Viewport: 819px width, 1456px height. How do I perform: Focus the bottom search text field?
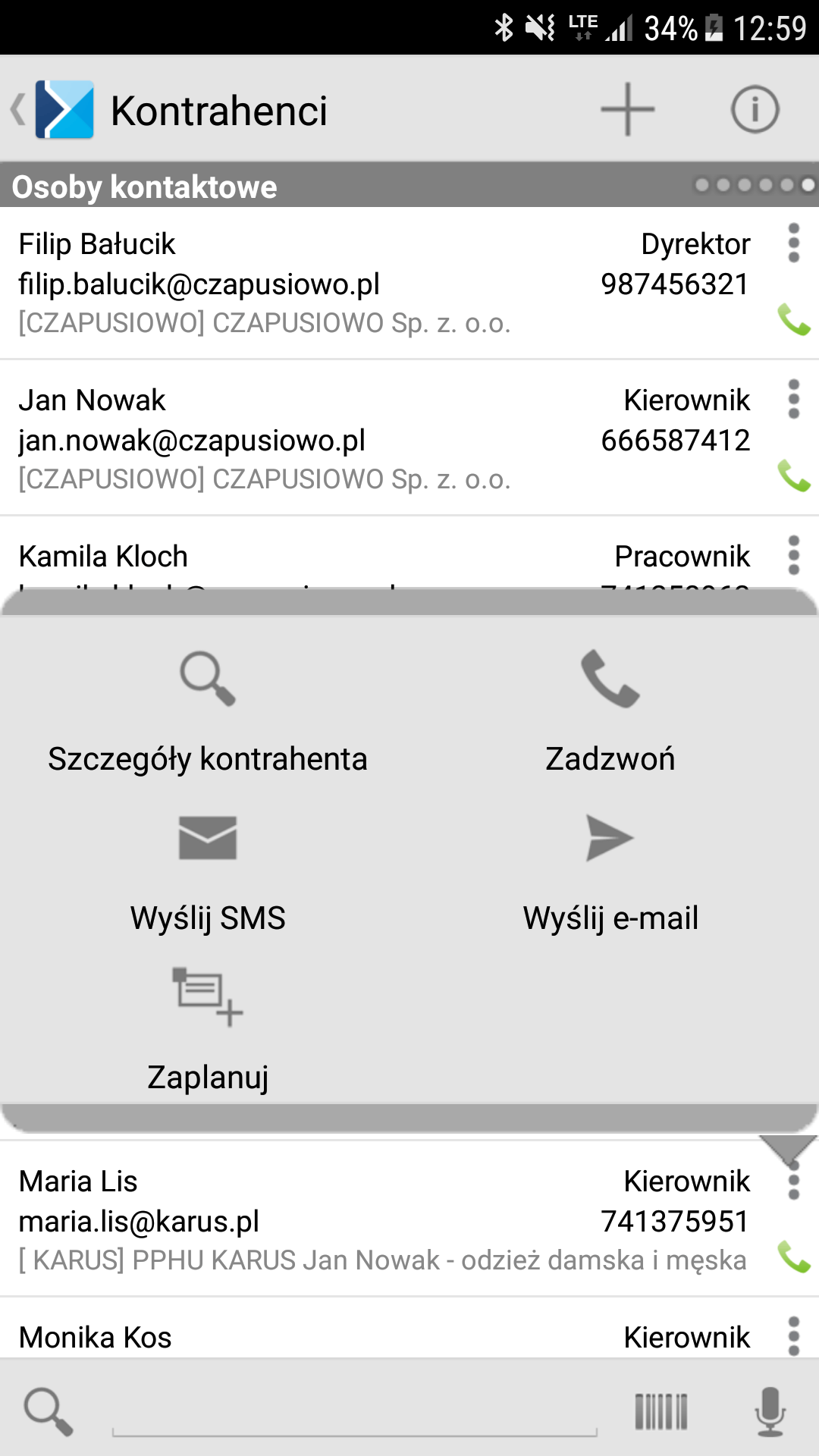355,1412
